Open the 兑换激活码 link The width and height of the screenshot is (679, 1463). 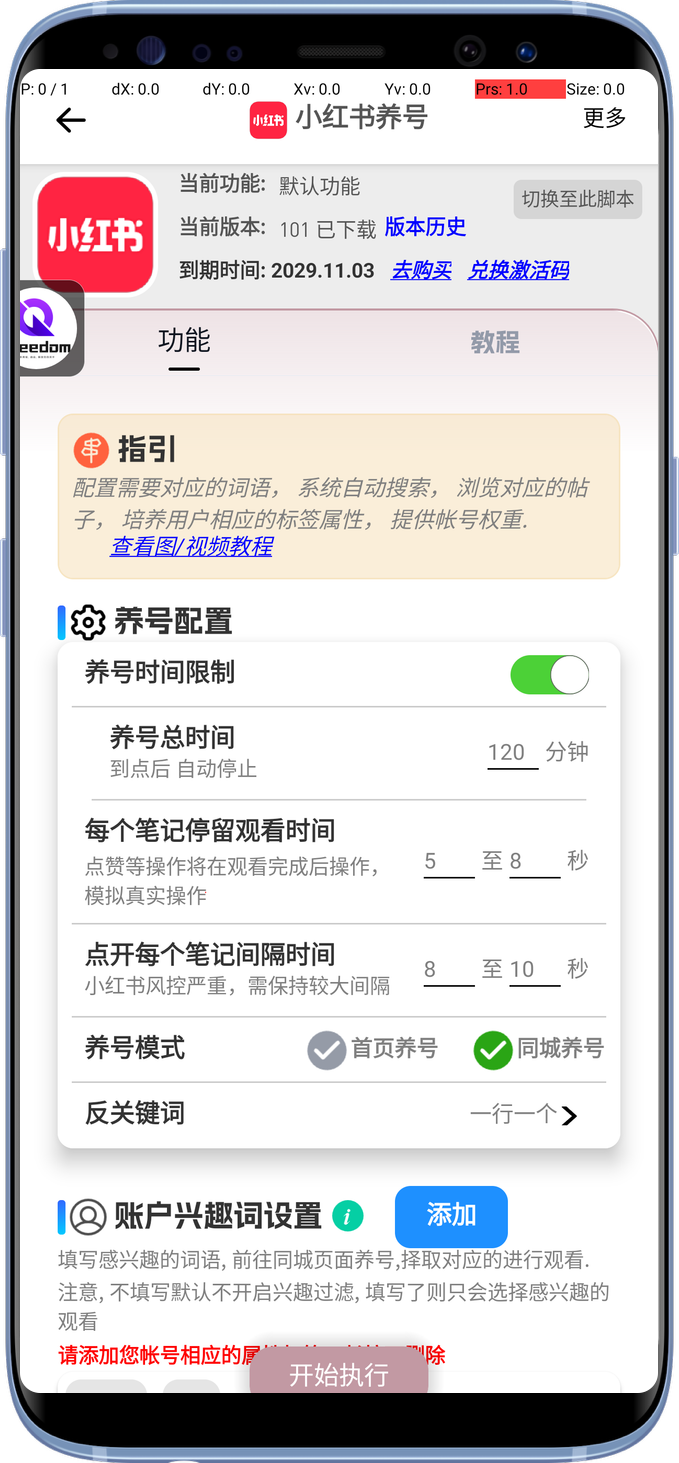[x=518, y=270]
